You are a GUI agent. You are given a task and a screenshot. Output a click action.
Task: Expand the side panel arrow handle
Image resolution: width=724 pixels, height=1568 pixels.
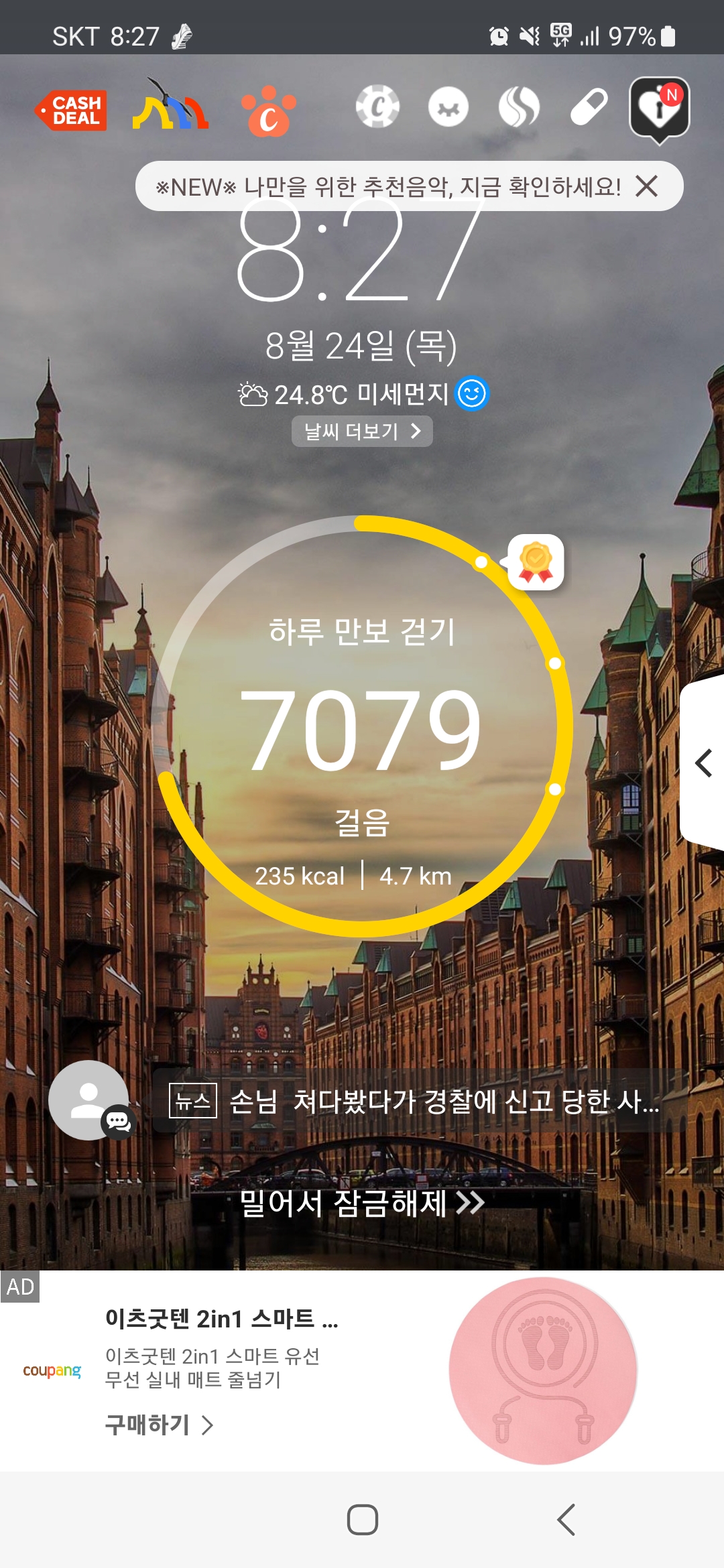pos(703,763)
